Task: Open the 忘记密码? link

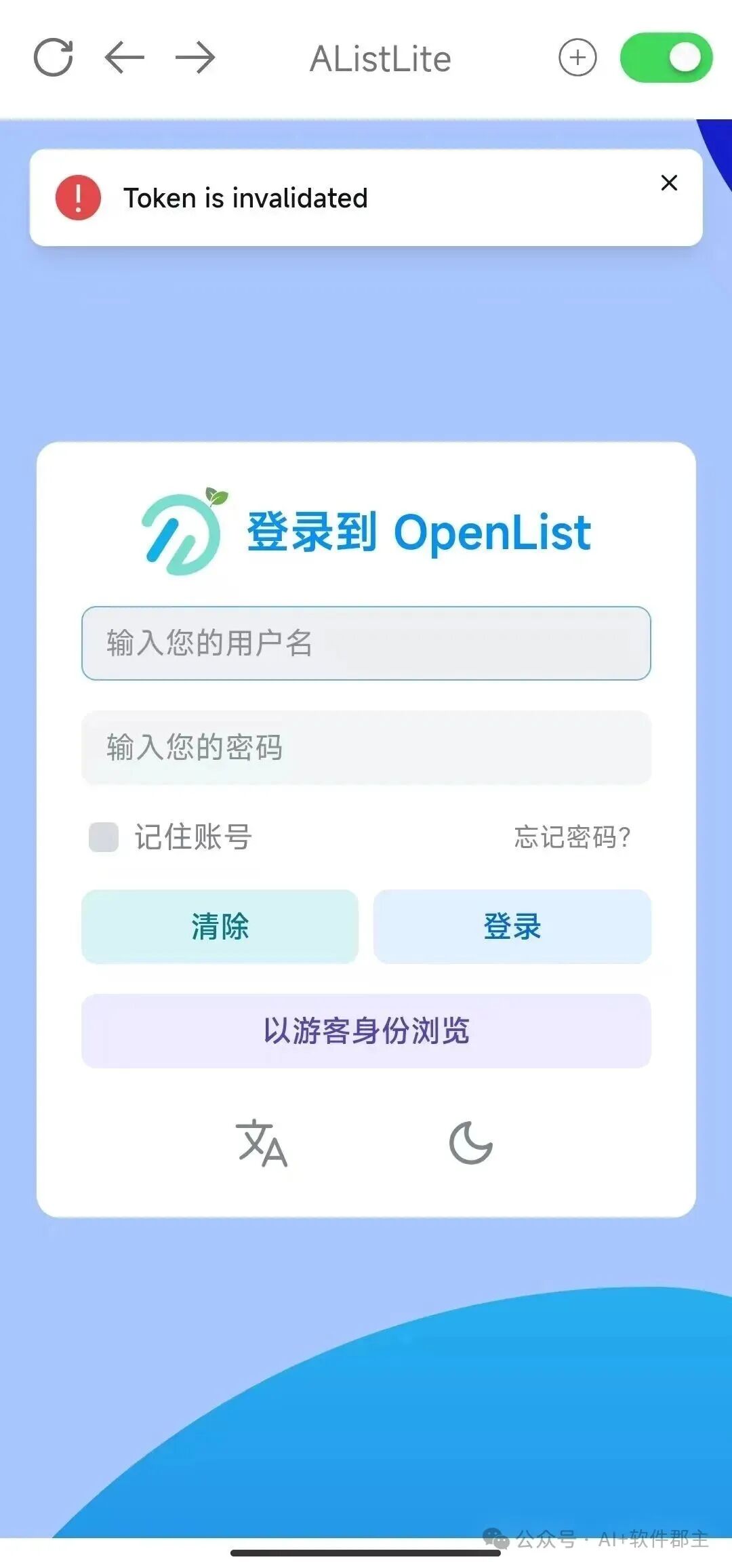Action: tap(572, 837)
